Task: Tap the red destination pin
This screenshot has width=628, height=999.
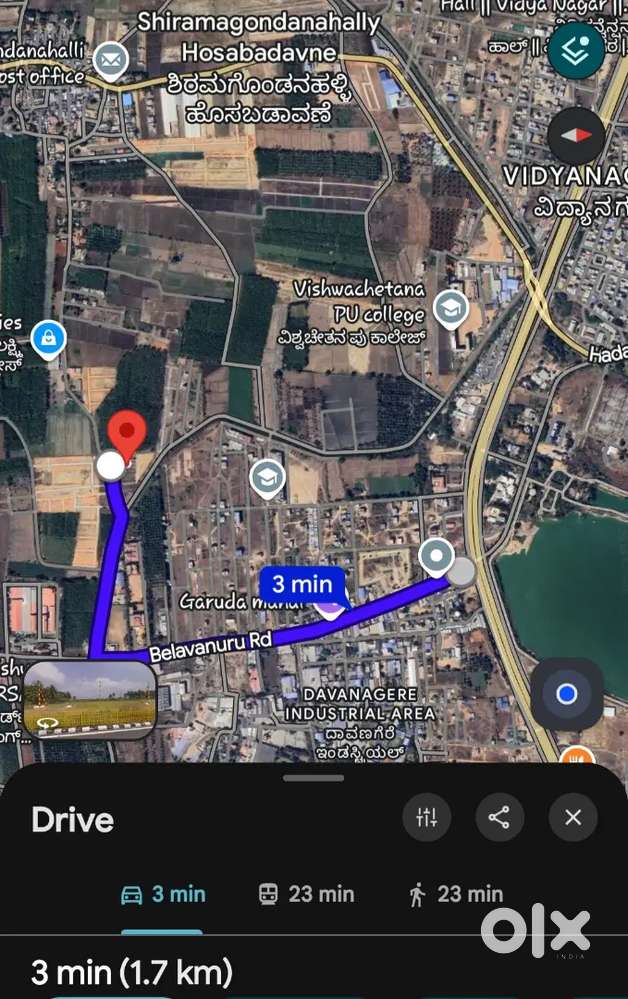Action: [127, 435]
